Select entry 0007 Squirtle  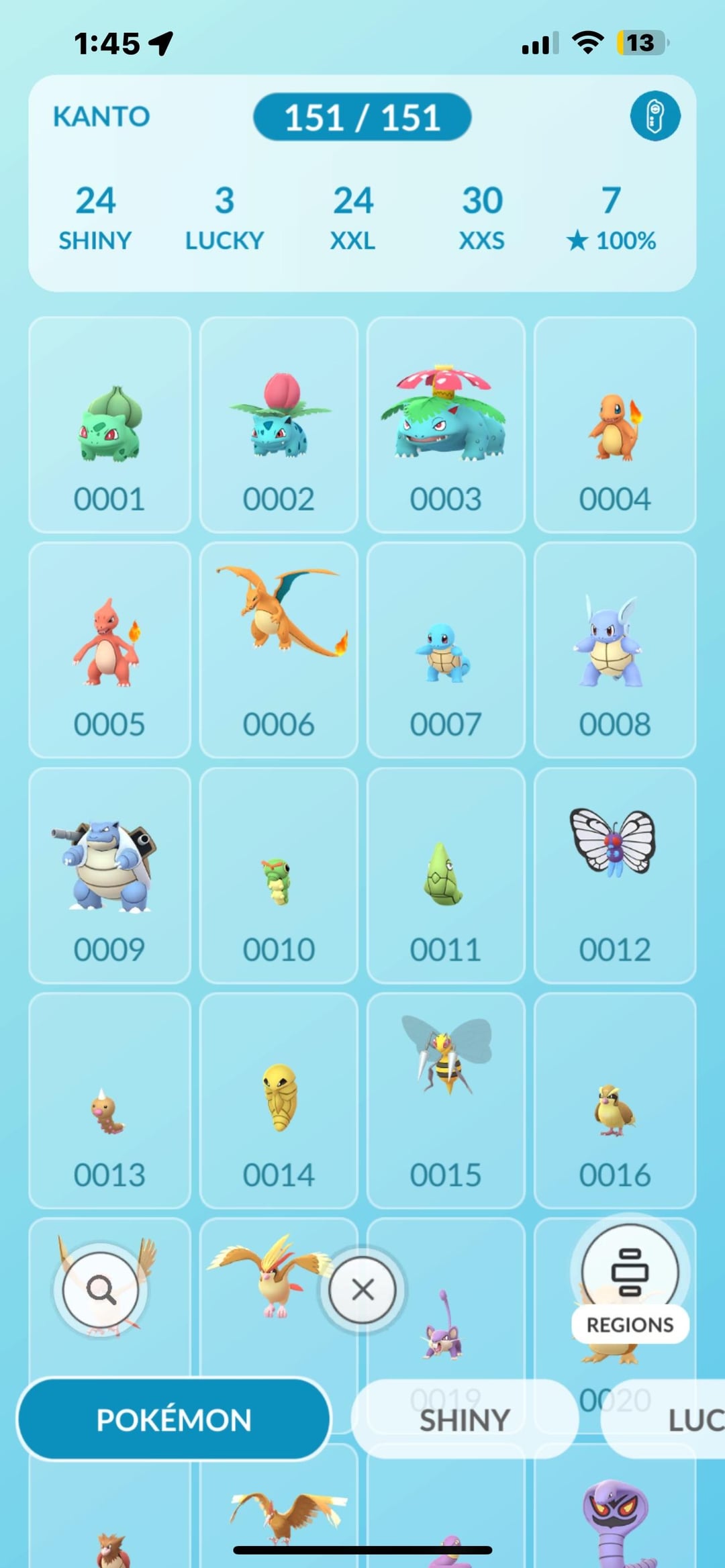pyautogui.click(x=446, y=650)
